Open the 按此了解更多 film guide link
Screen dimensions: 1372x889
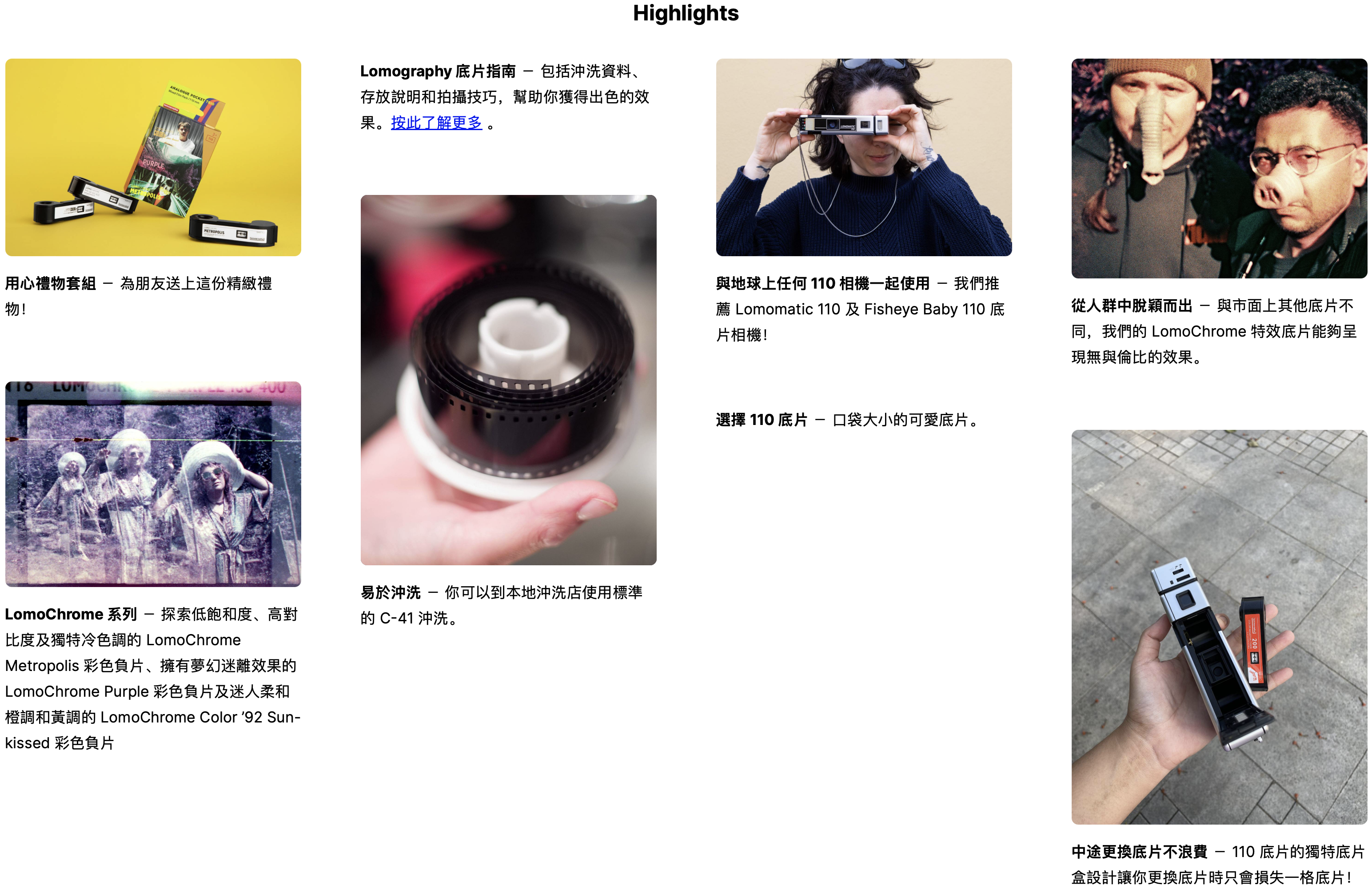(436, 123)
